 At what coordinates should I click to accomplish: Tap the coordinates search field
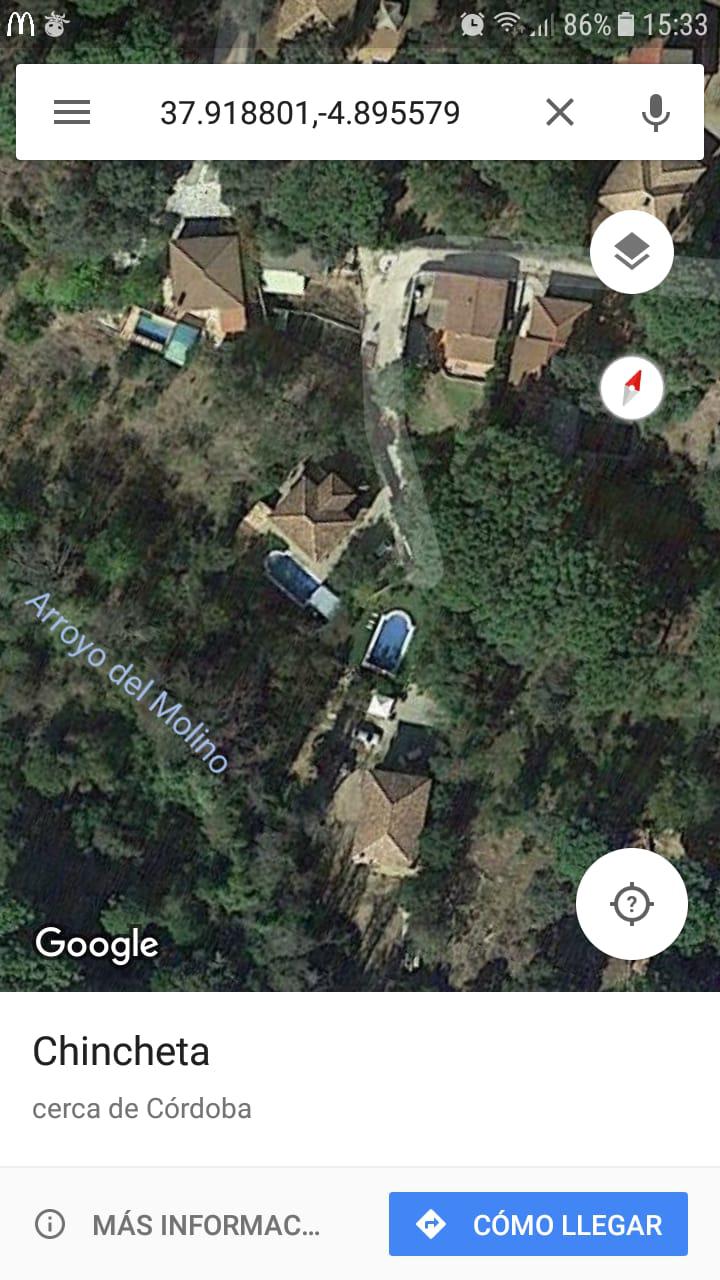310,112
